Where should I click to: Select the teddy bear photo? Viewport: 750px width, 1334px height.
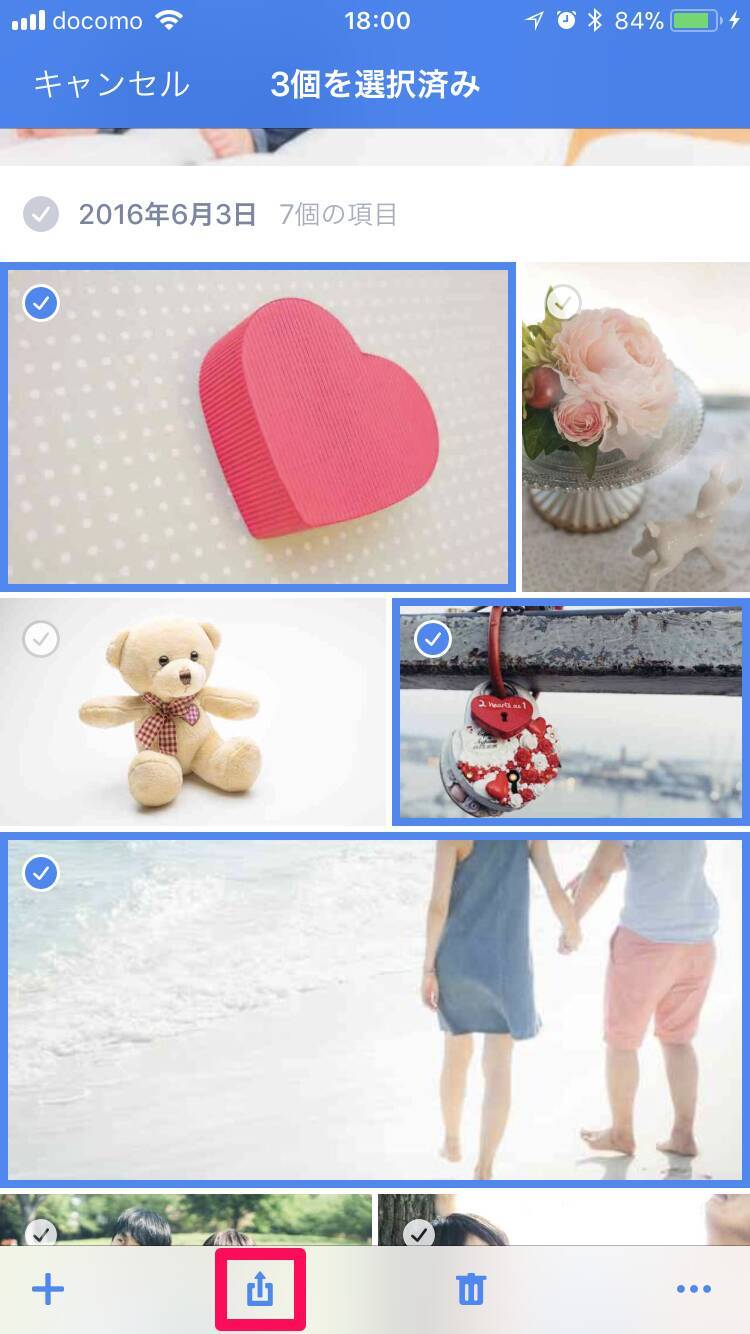pyautogui.click(x=41, y=639)
